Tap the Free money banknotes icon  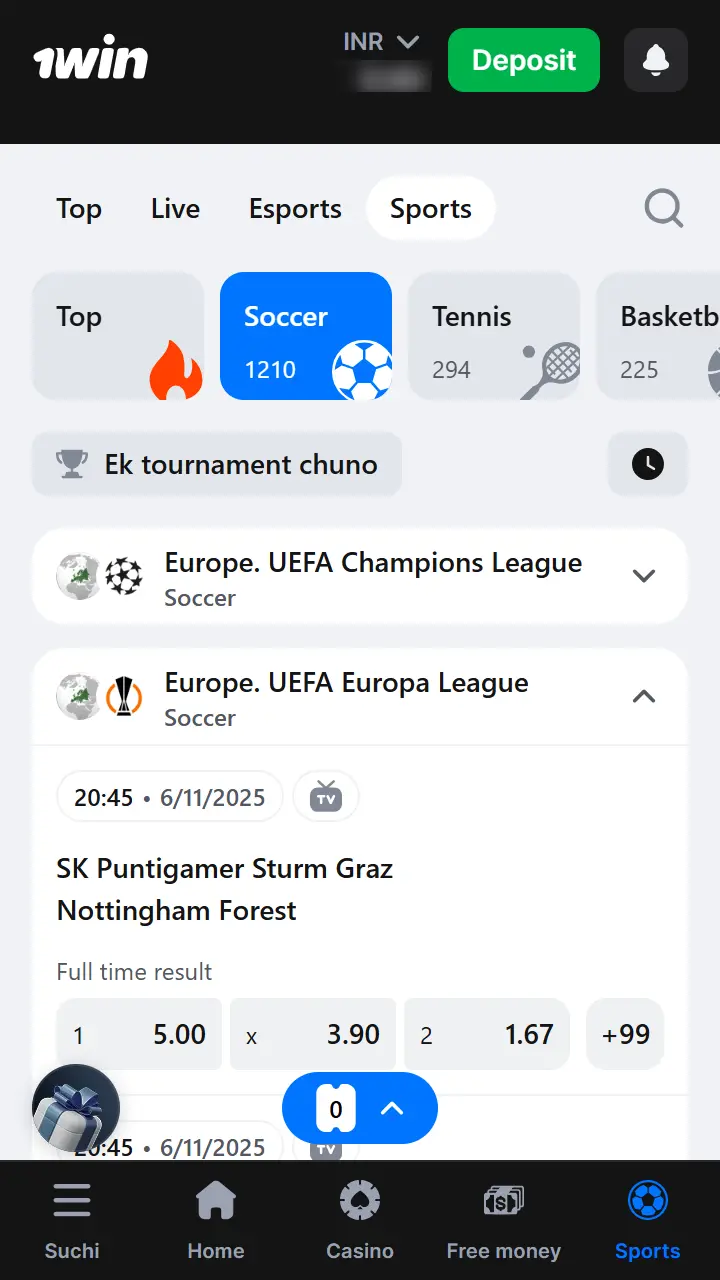coord(503,1199)
